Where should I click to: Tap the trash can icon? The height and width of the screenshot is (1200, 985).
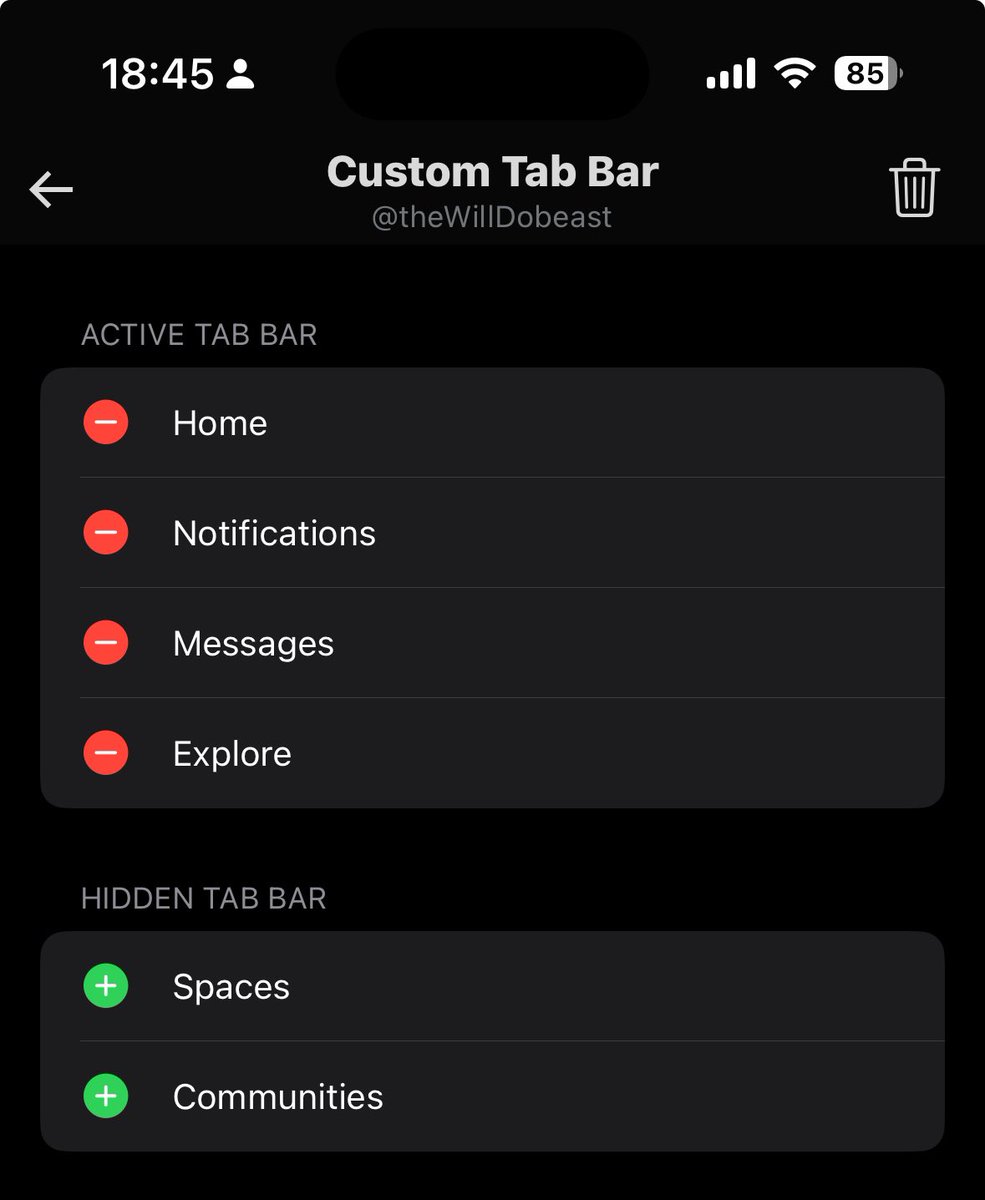914,188
